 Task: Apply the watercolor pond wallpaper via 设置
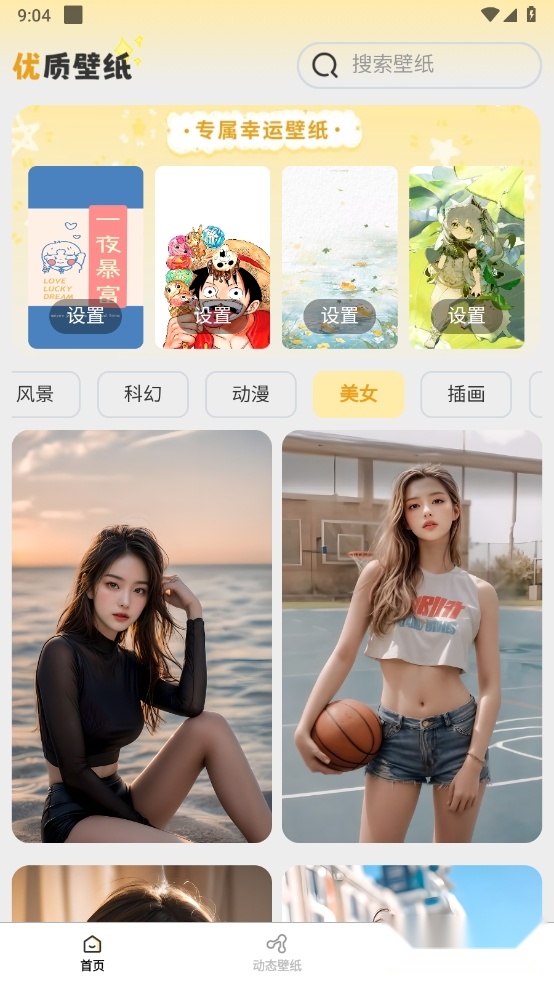[x=339, y=316]
